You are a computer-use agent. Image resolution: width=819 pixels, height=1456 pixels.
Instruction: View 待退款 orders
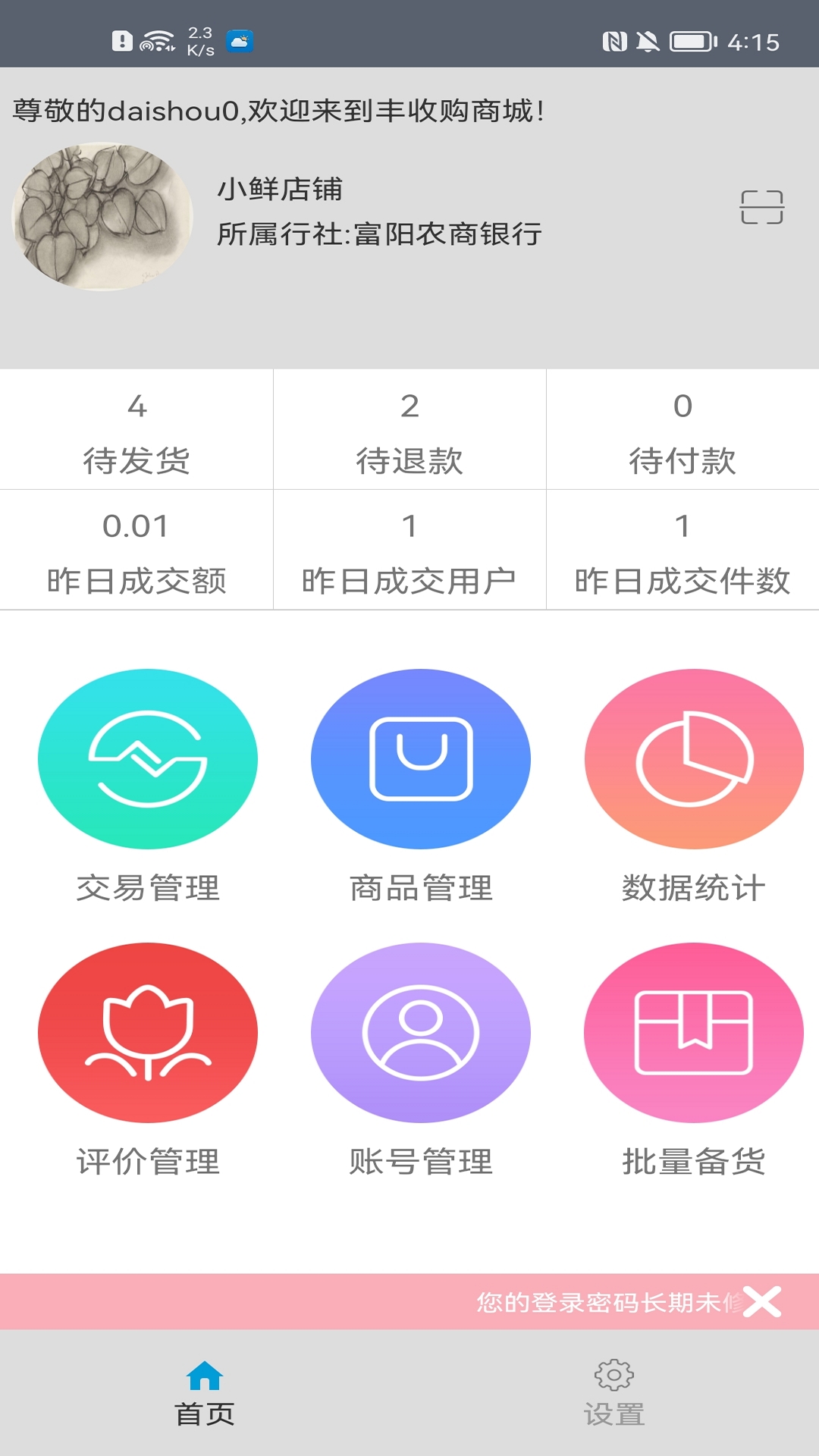409,430
